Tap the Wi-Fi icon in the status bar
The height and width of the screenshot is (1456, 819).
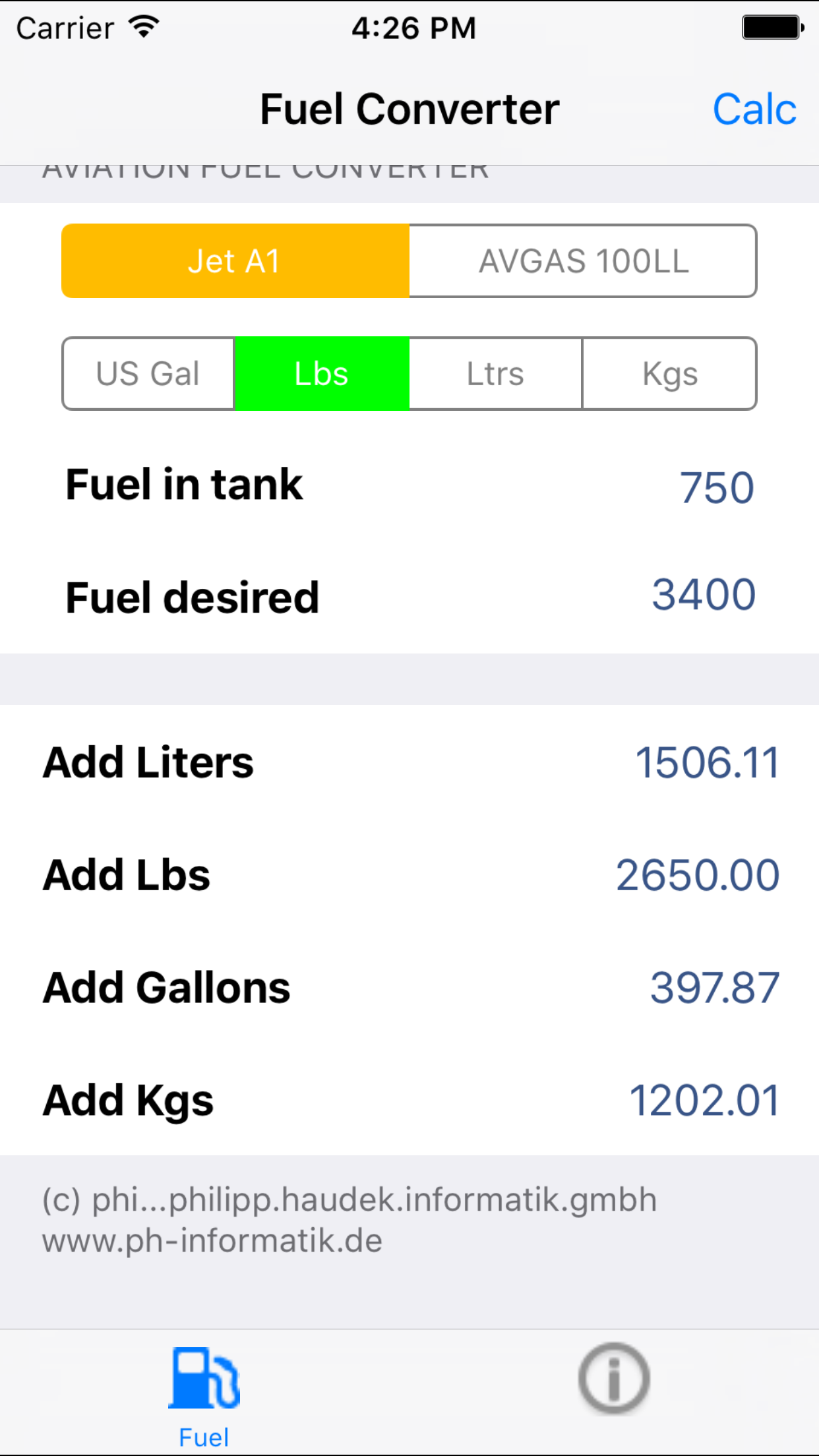click(142, 26)
